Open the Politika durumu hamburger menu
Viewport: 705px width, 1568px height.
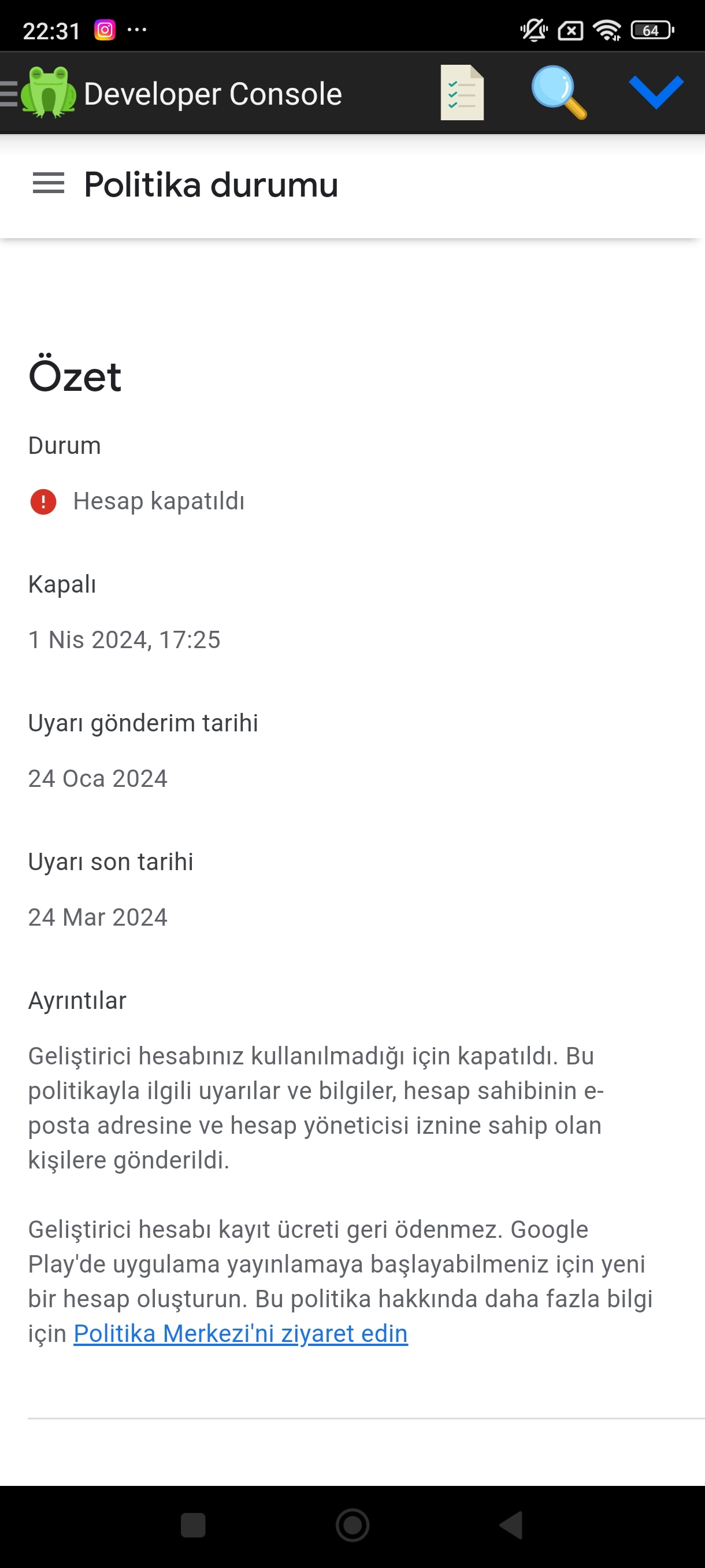49,183
